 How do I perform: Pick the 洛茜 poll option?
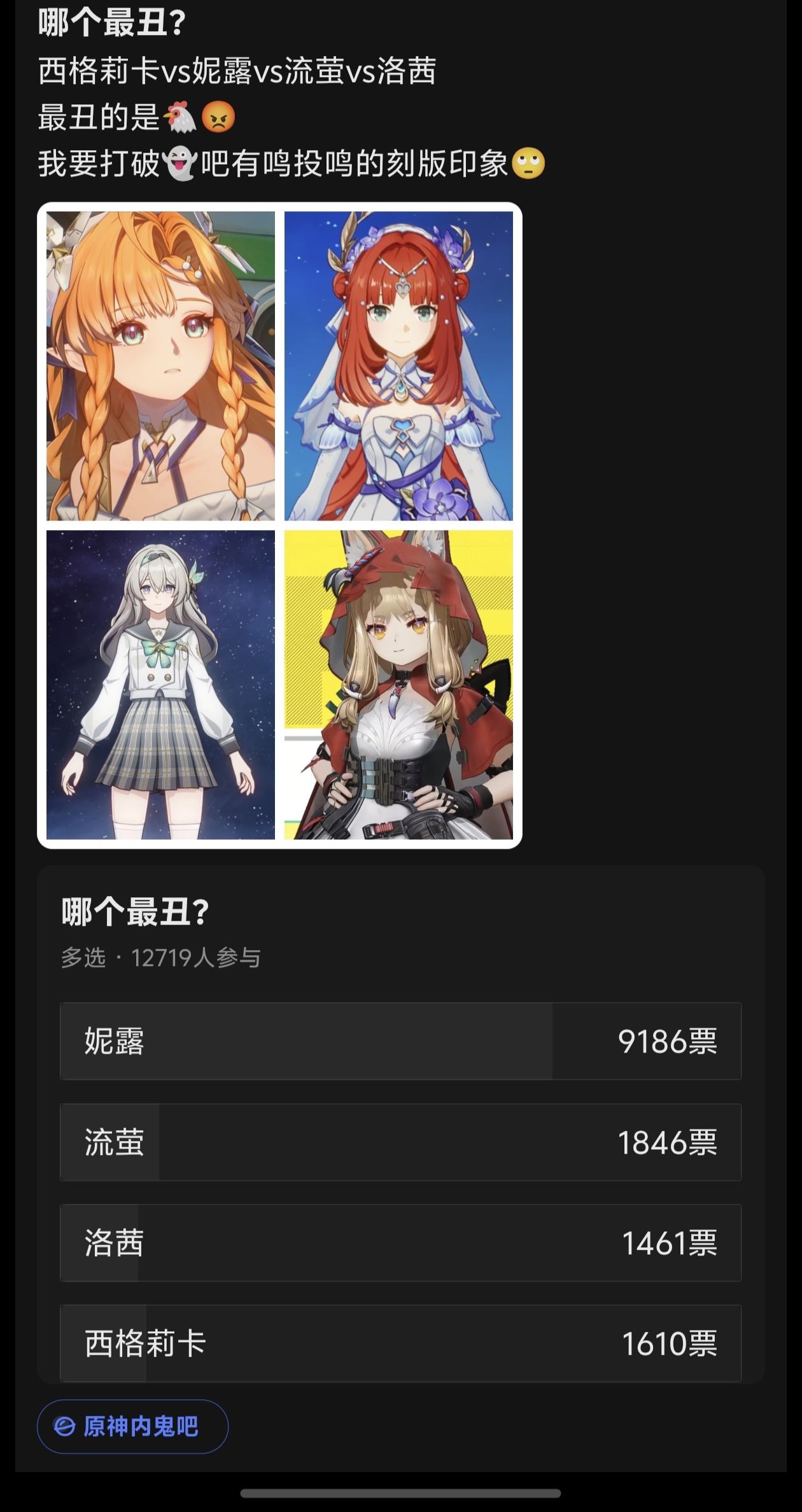[400, 1243]
